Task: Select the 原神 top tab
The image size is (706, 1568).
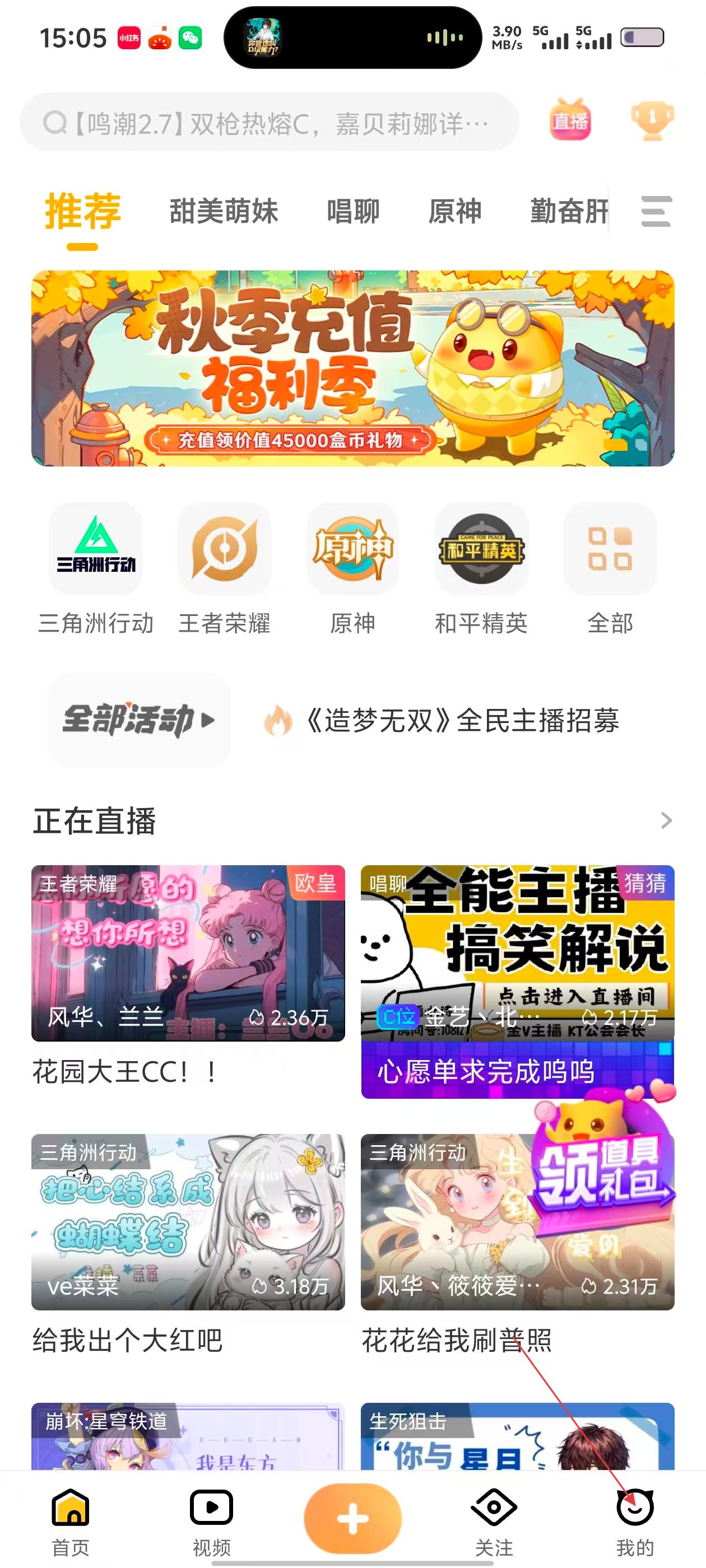Action: coord(455,211)
